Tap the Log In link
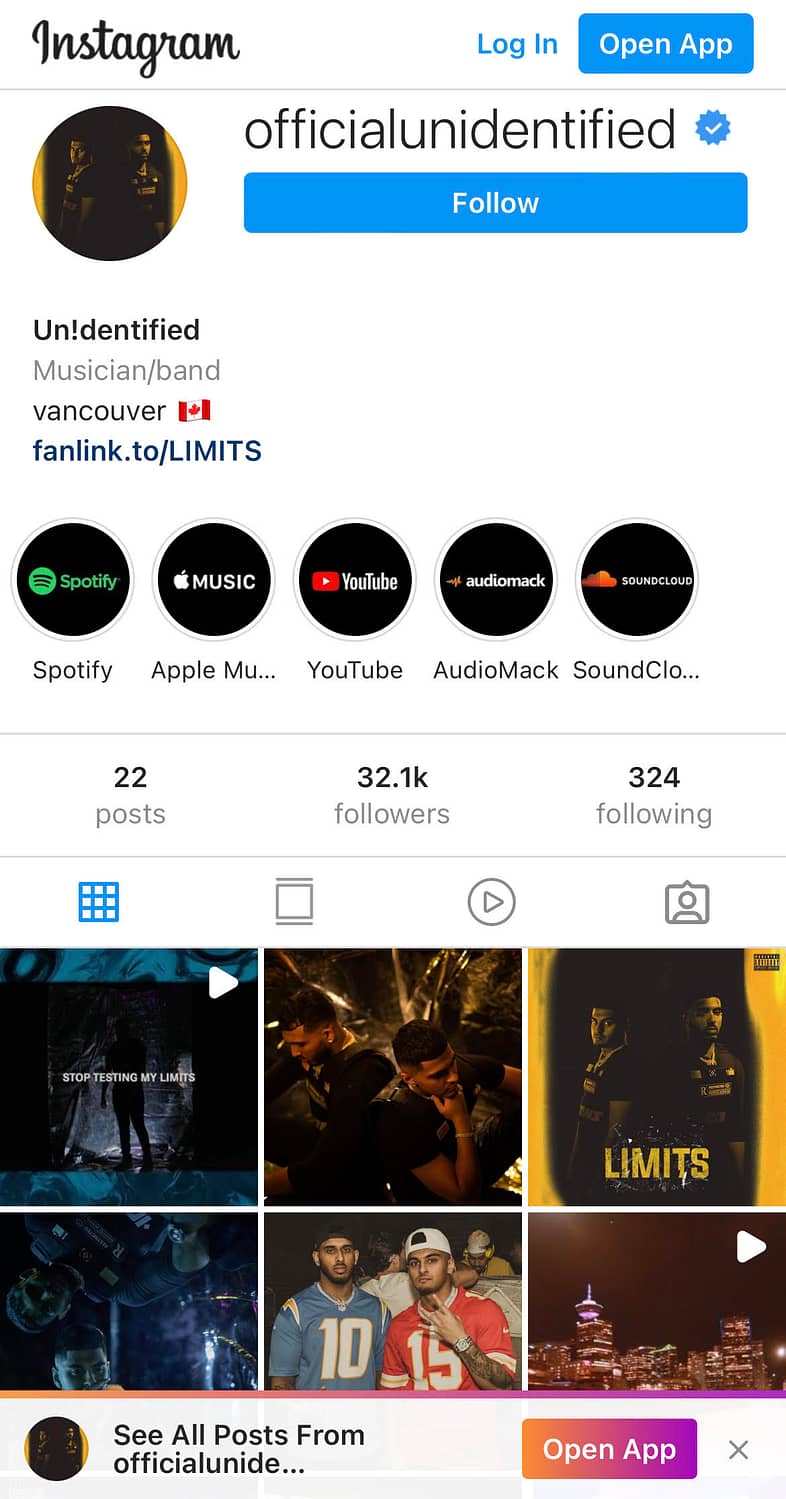The height and width of the screenshot is (1499, 786). point(517,45)
